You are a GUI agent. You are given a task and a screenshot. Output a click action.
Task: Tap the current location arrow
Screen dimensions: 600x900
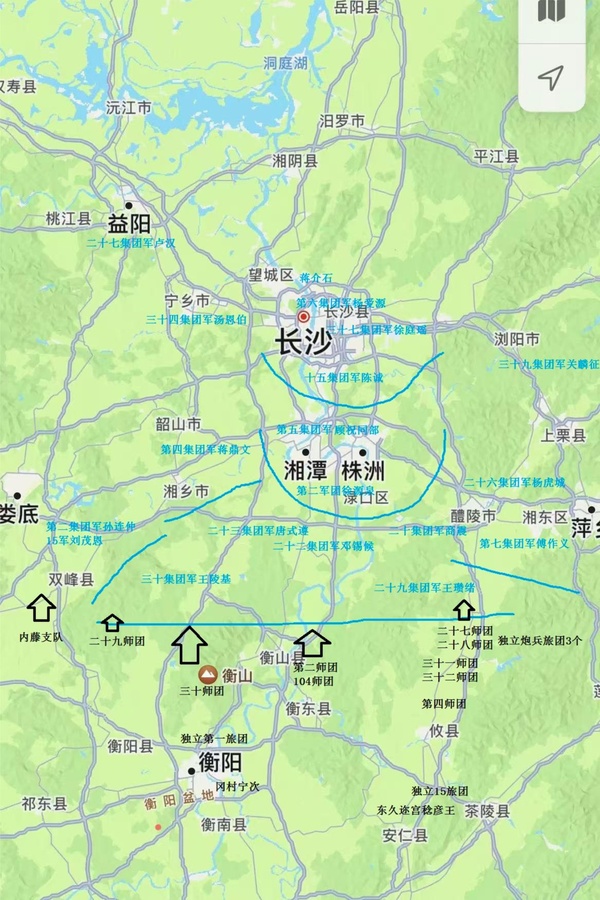pyautogui.click(x=551, y=78)
